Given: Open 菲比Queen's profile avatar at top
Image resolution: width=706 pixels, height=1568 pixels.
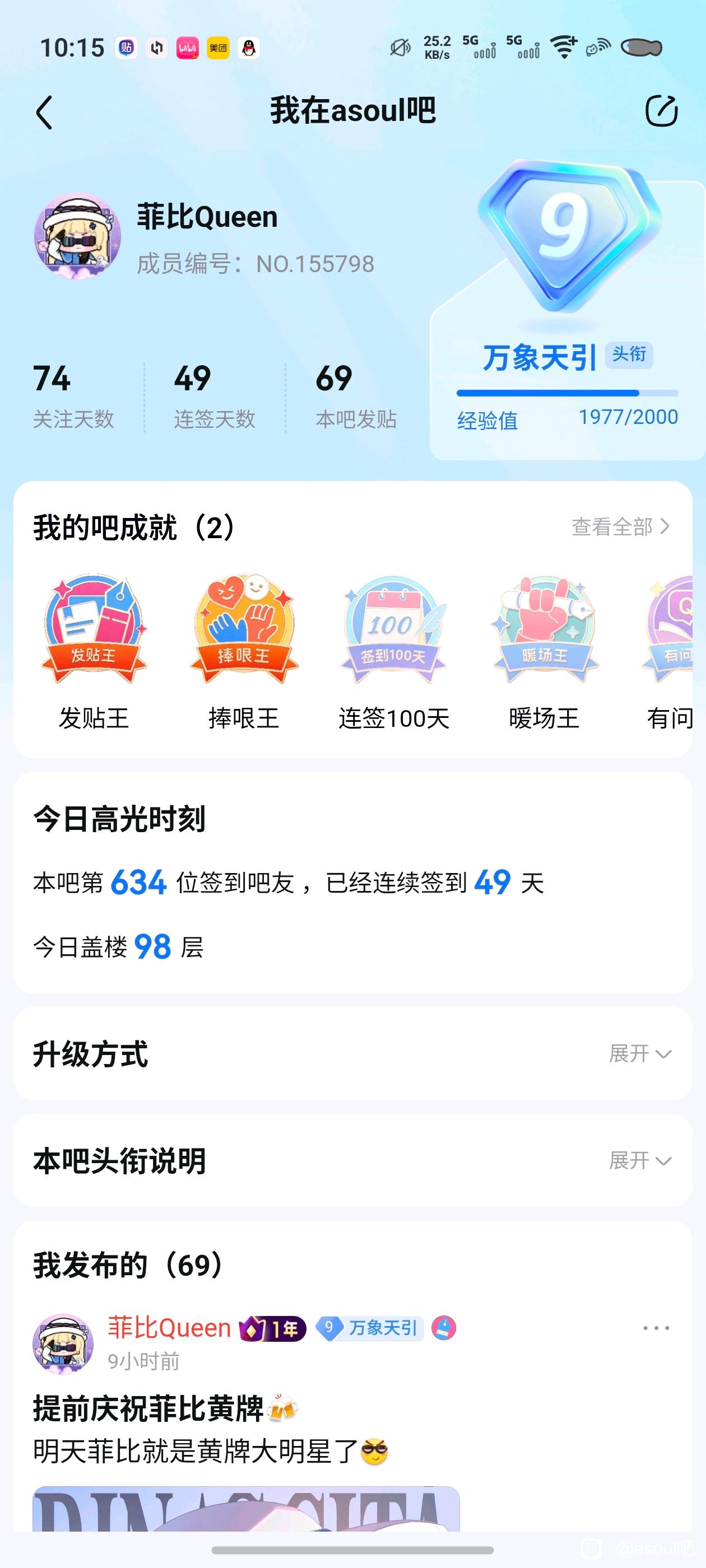Looking at the screenshot, I should pos(77,236).
